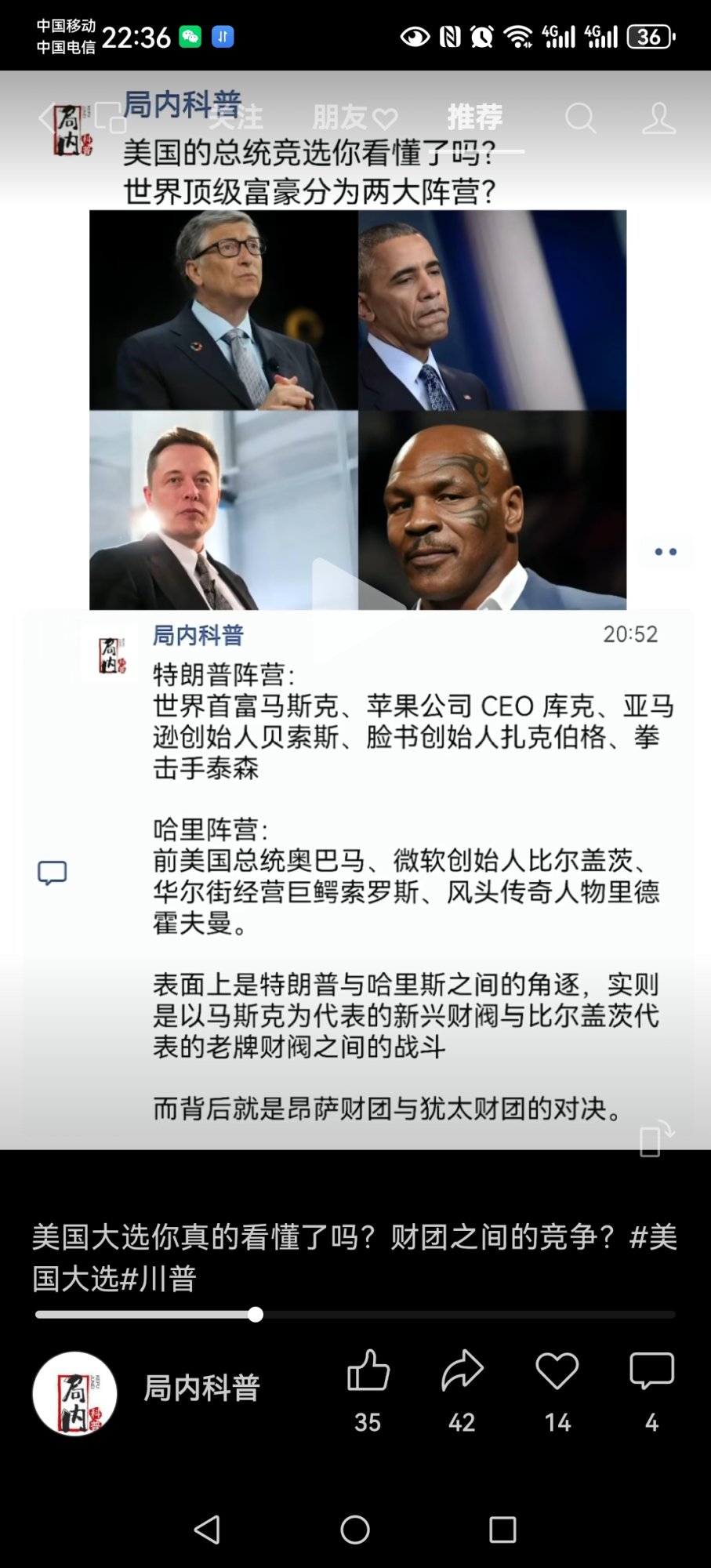Switch to the 推荐 tab
This screenshot has height=1568, width=711.
tap(474, 119)
